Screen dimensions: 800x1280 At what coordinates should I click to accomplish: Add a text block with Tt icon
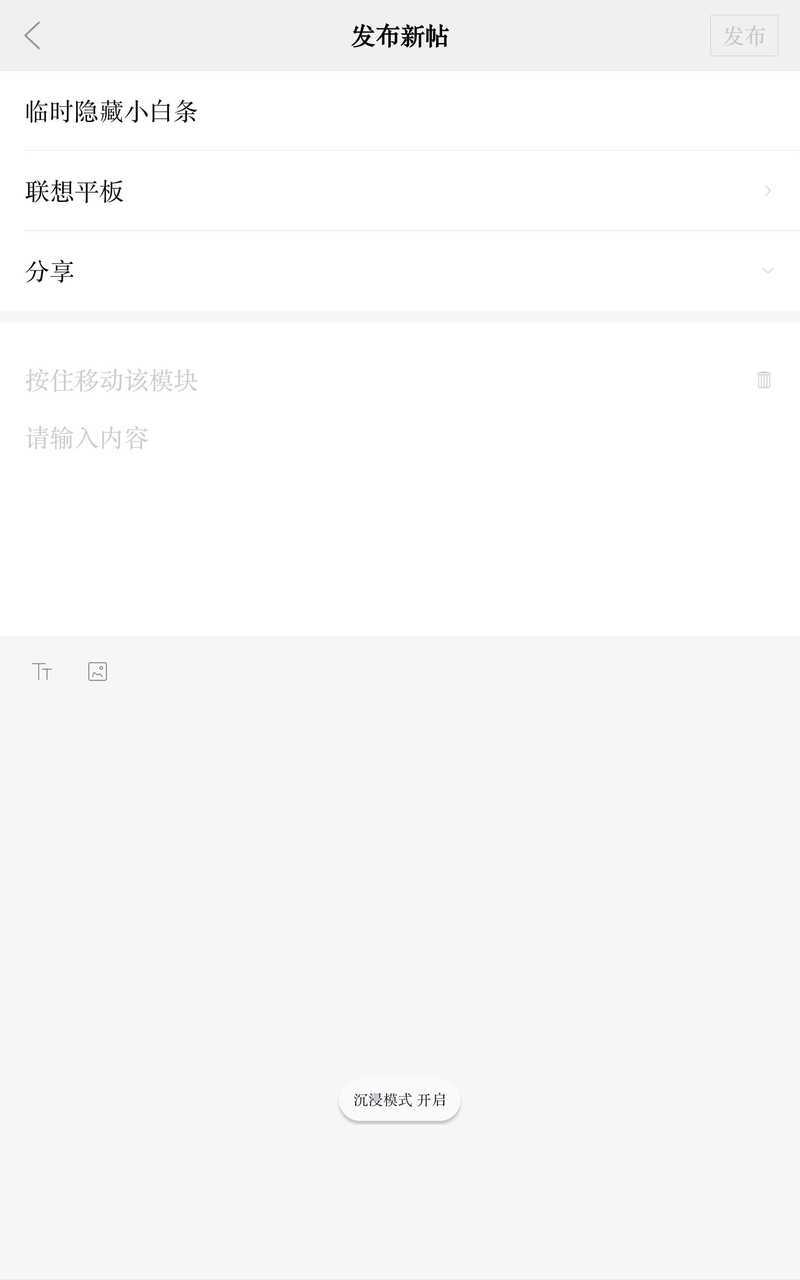point(42,672)
